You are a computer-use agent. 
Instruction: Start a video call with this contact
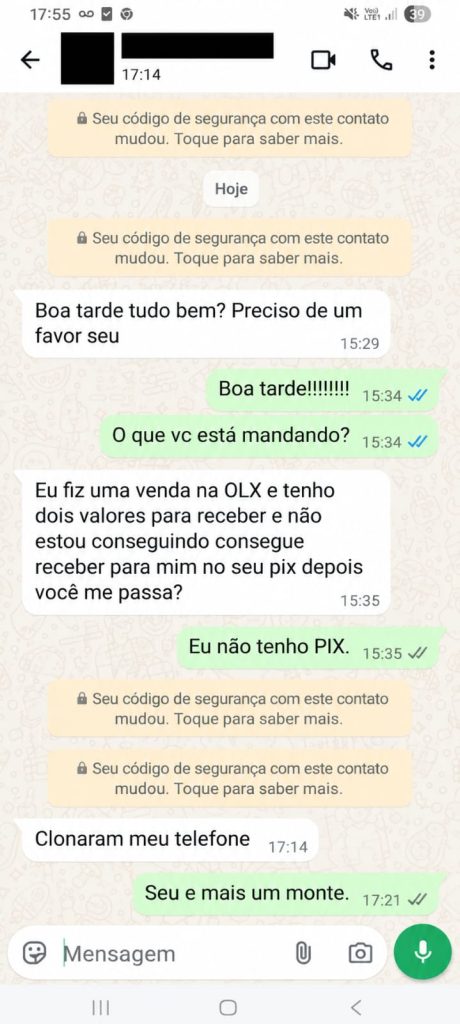pos(323,60)
